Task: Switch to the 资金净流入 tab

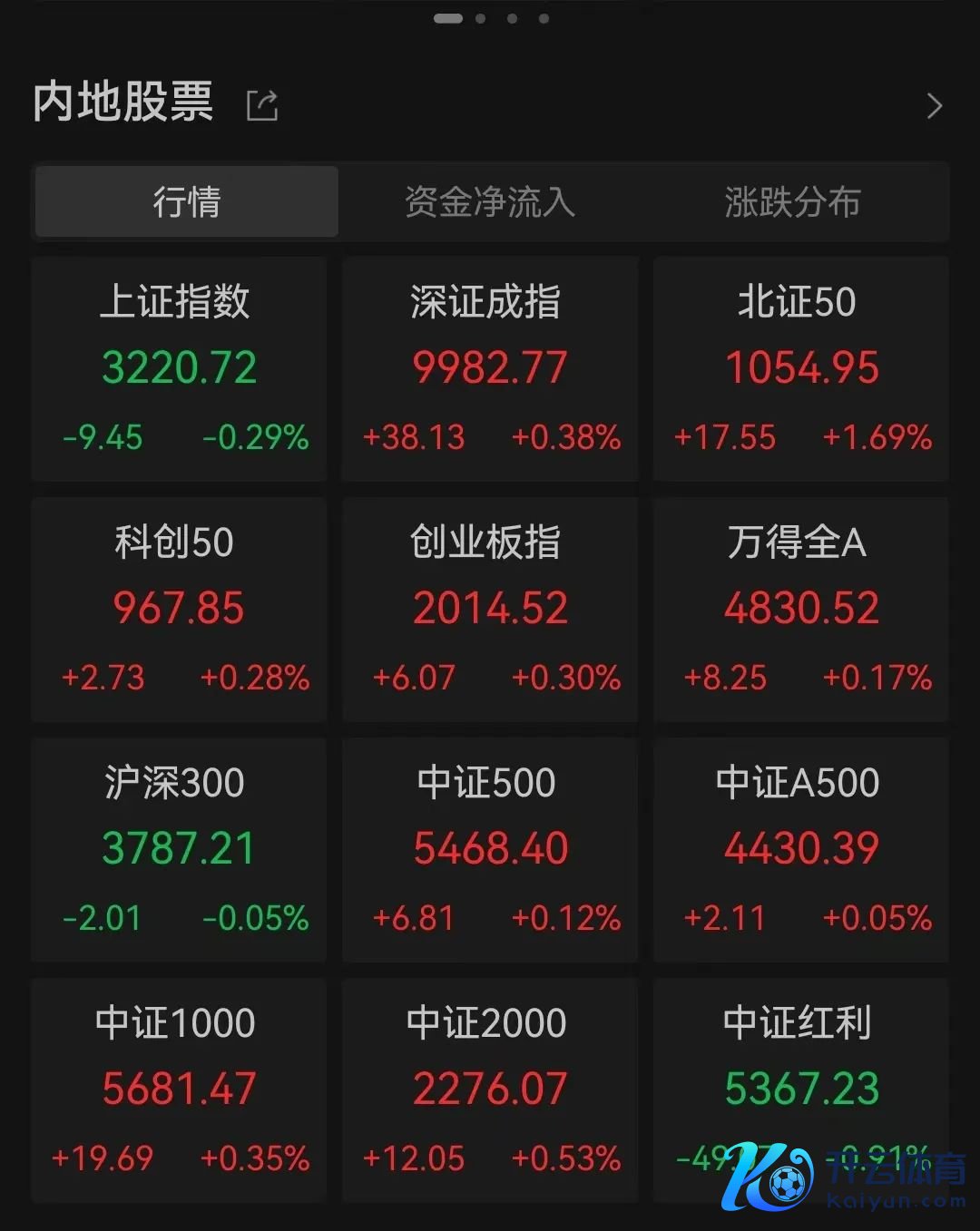Action: 490,201
